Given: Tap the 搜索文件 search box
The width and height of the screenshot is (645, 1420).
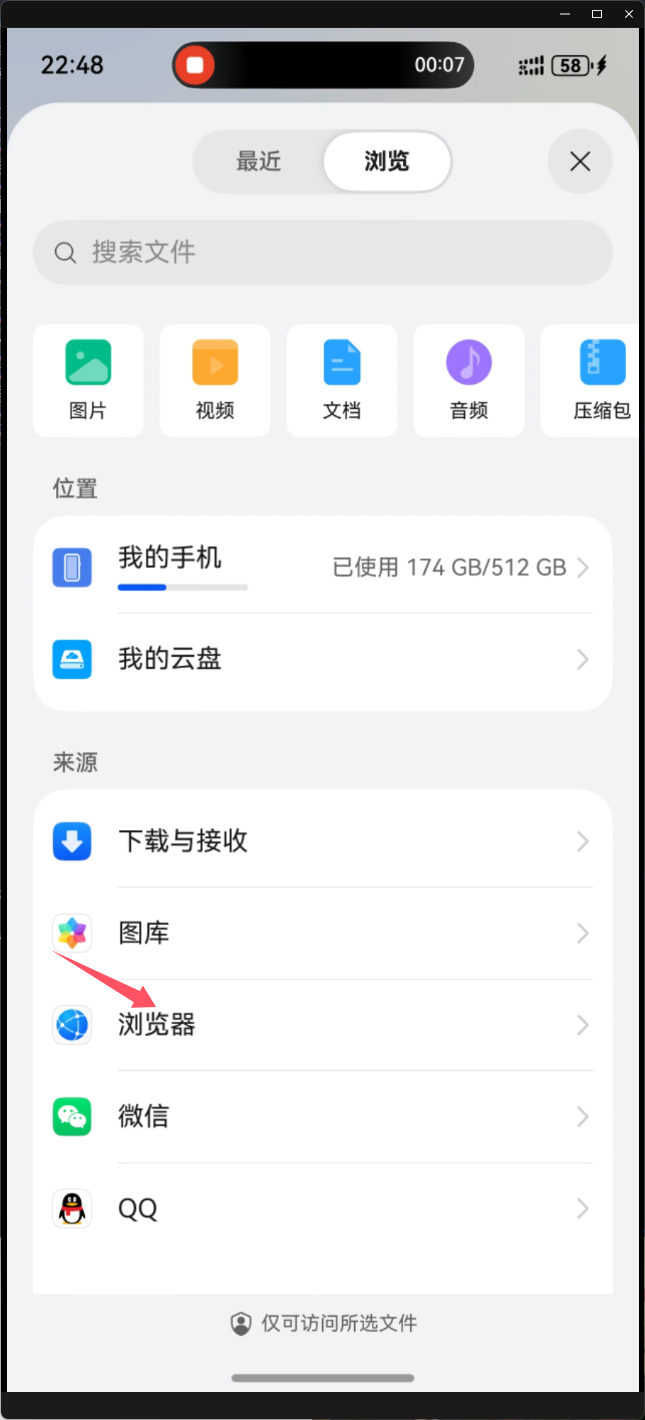Looking at the screenshot, I should click(x=322, y=252).
